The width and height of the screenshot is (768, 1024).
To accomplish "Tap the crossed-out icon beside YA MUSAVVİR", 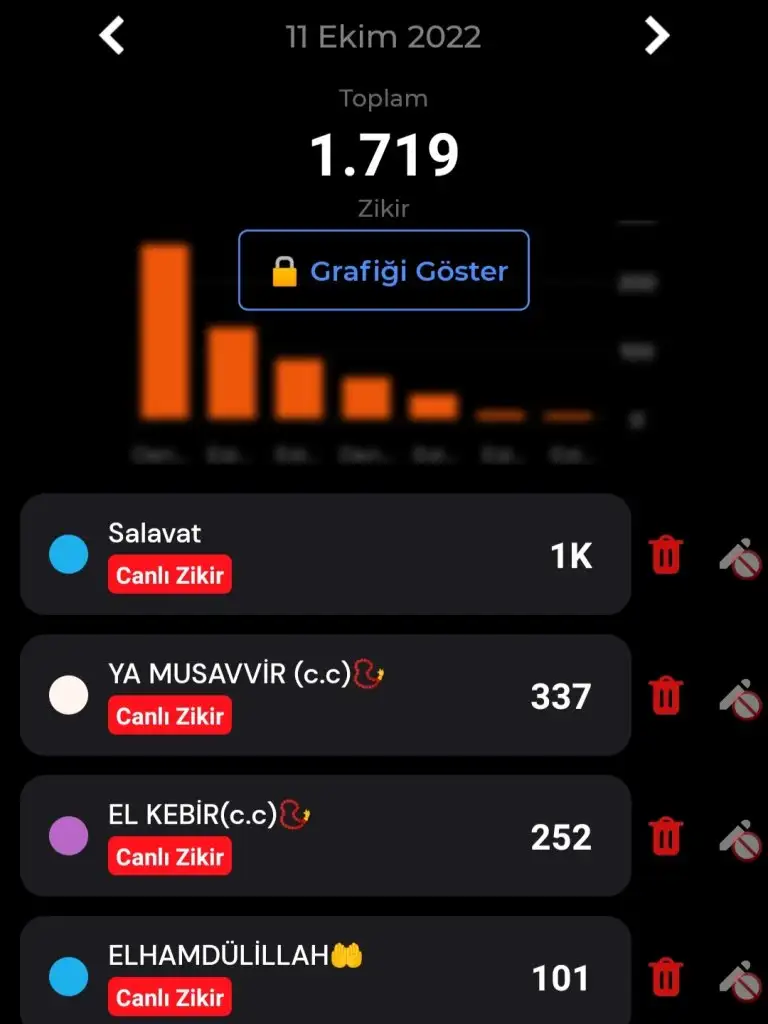I will point(741,699).
